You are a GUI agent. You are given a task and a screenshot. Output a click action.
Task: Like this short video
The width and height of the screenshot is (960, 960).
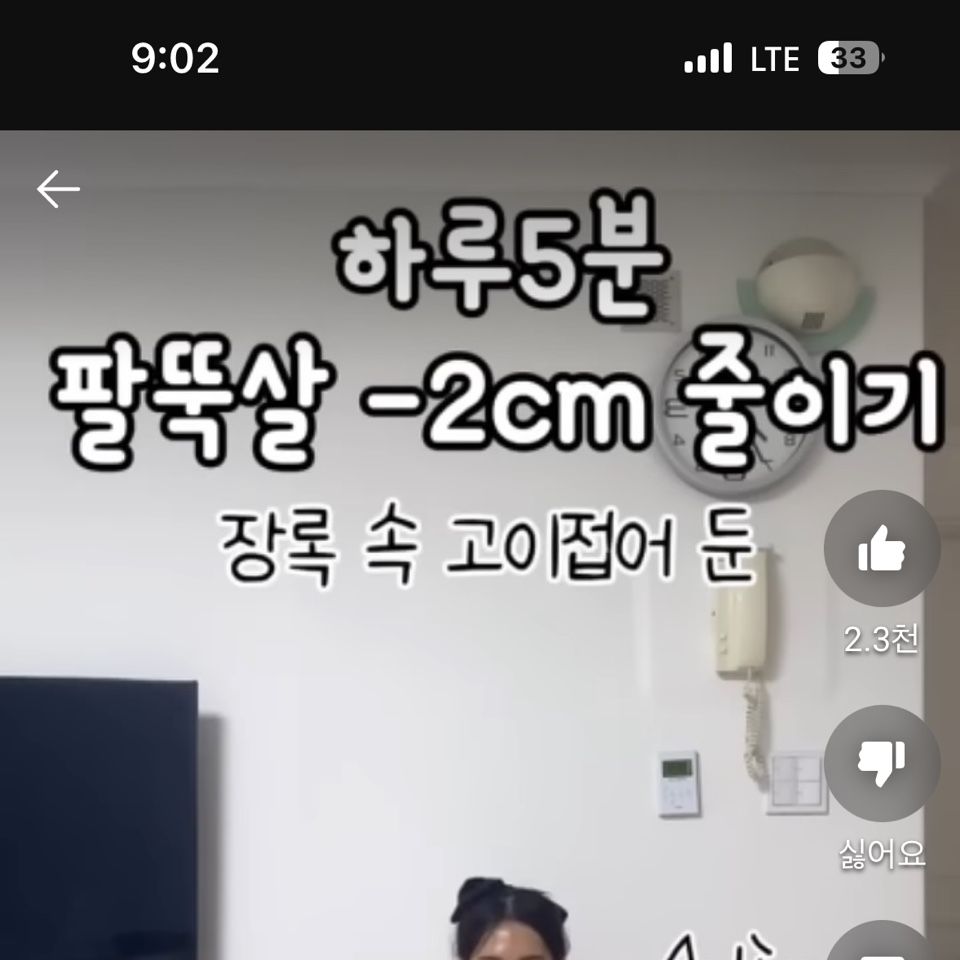tap(881, 549)
